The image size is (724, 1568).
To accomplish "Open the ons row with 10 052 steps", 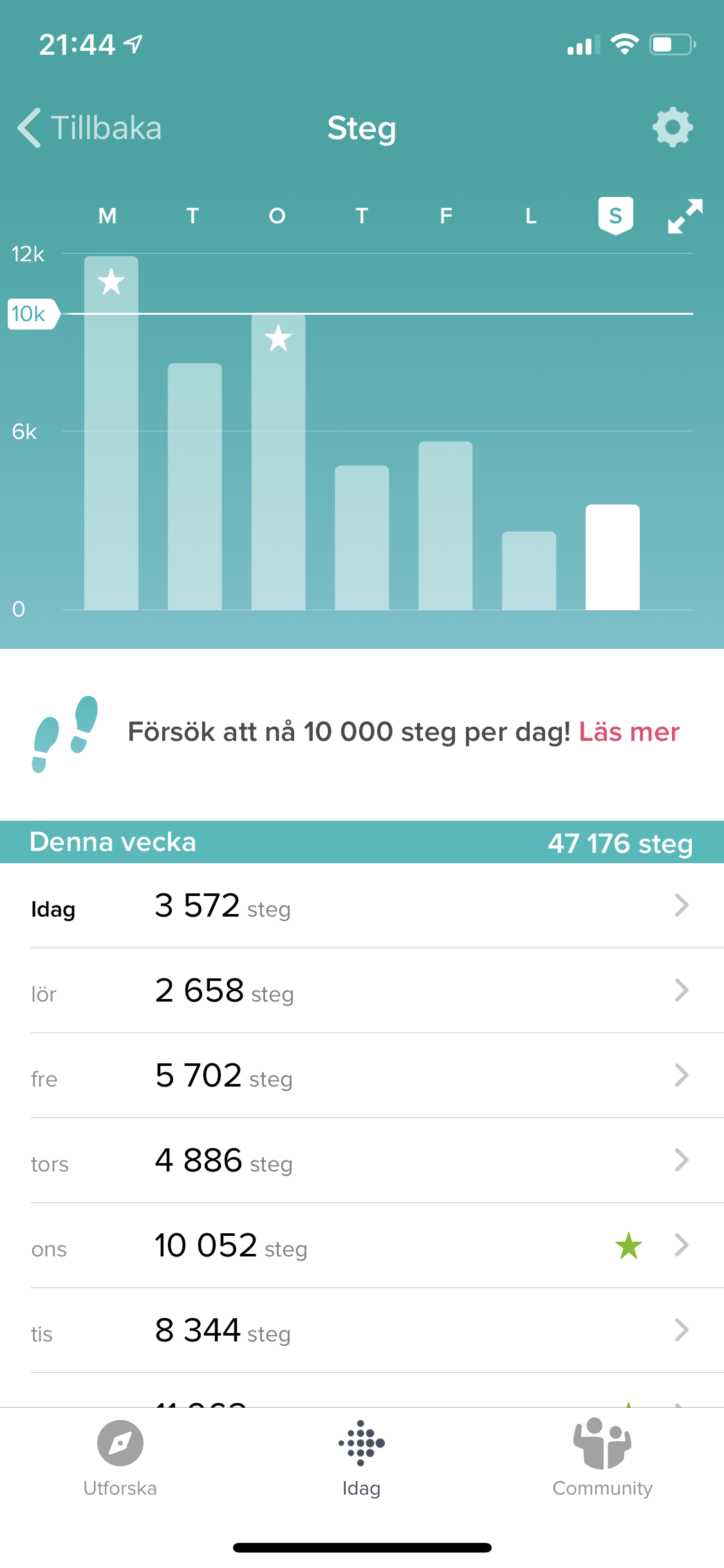I will point(362,1246).
